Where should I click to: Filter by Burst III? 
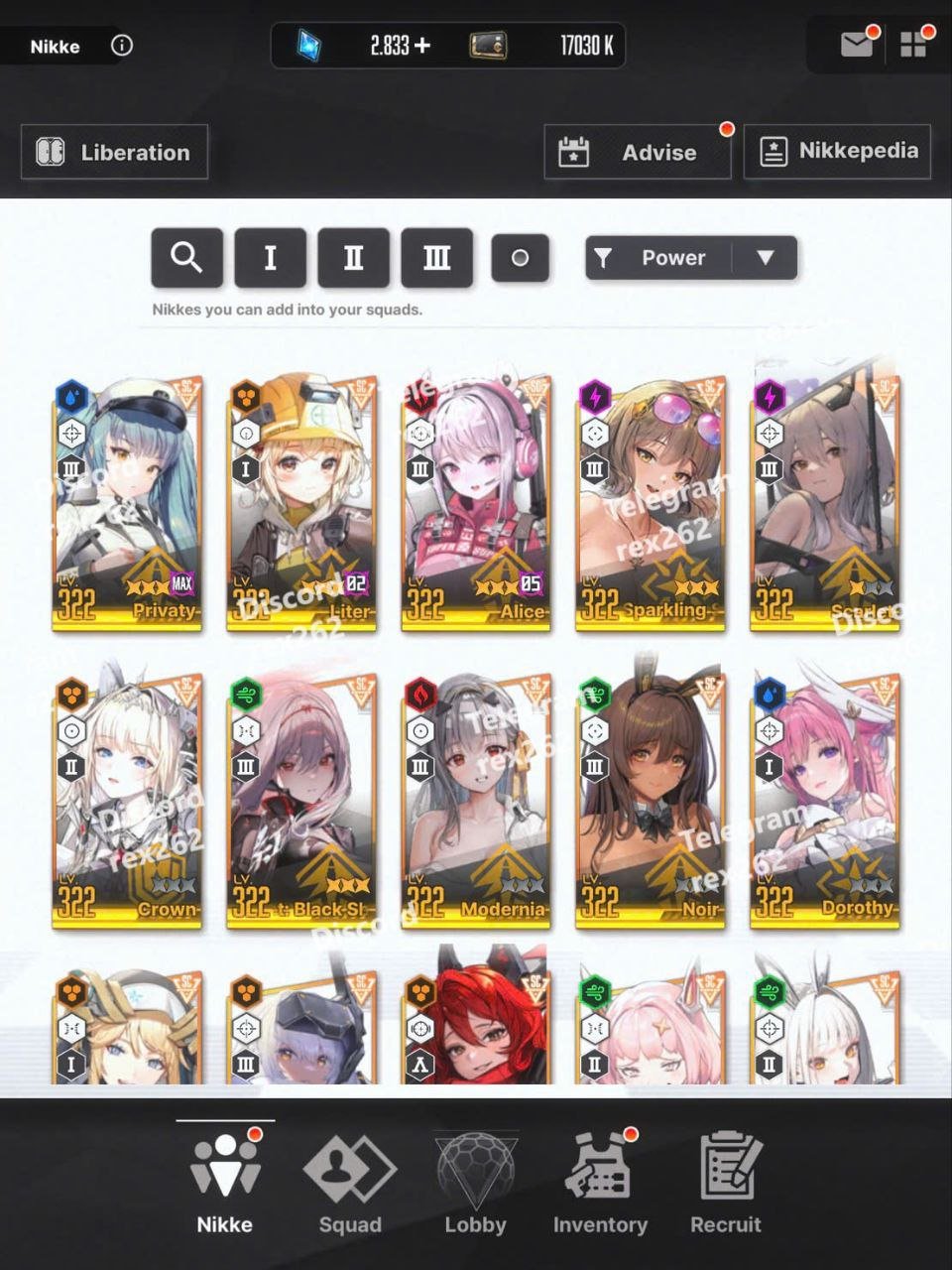[436, 258]
